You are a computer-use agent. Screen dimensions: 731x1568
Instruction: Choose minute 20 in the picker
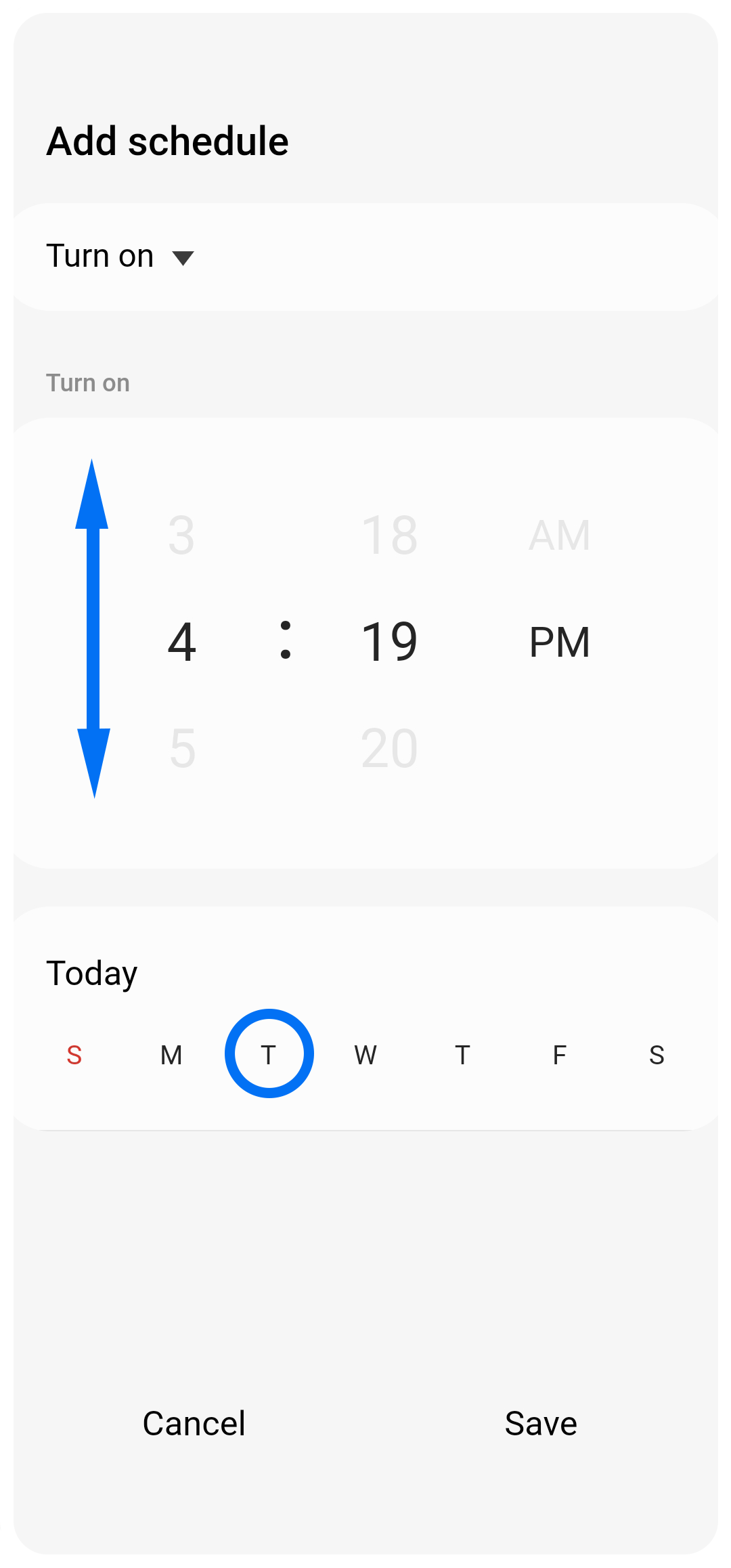(x=389, y=749)
